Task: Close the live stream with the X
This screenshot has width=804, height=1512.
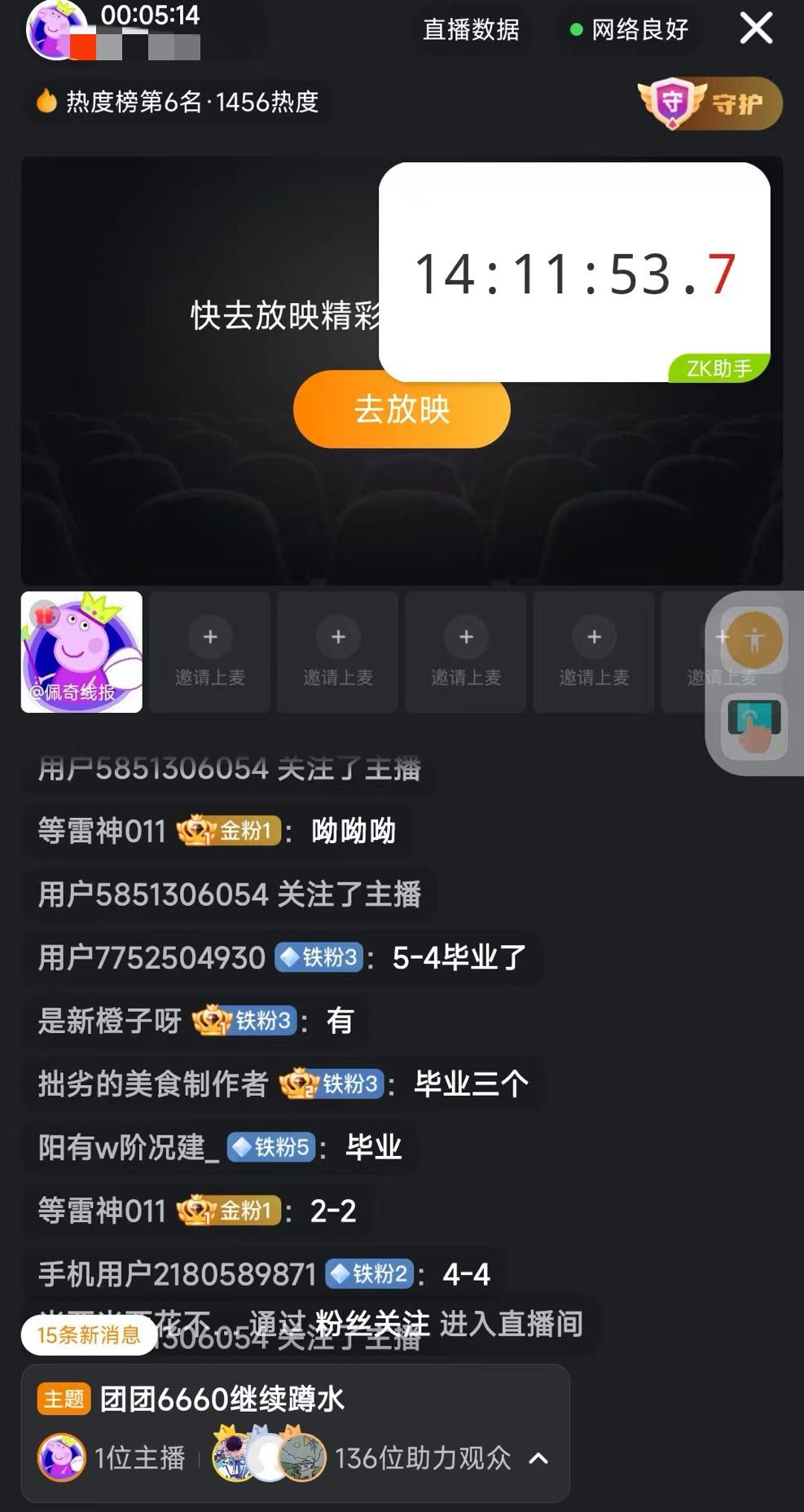Action: coord(755,29)
